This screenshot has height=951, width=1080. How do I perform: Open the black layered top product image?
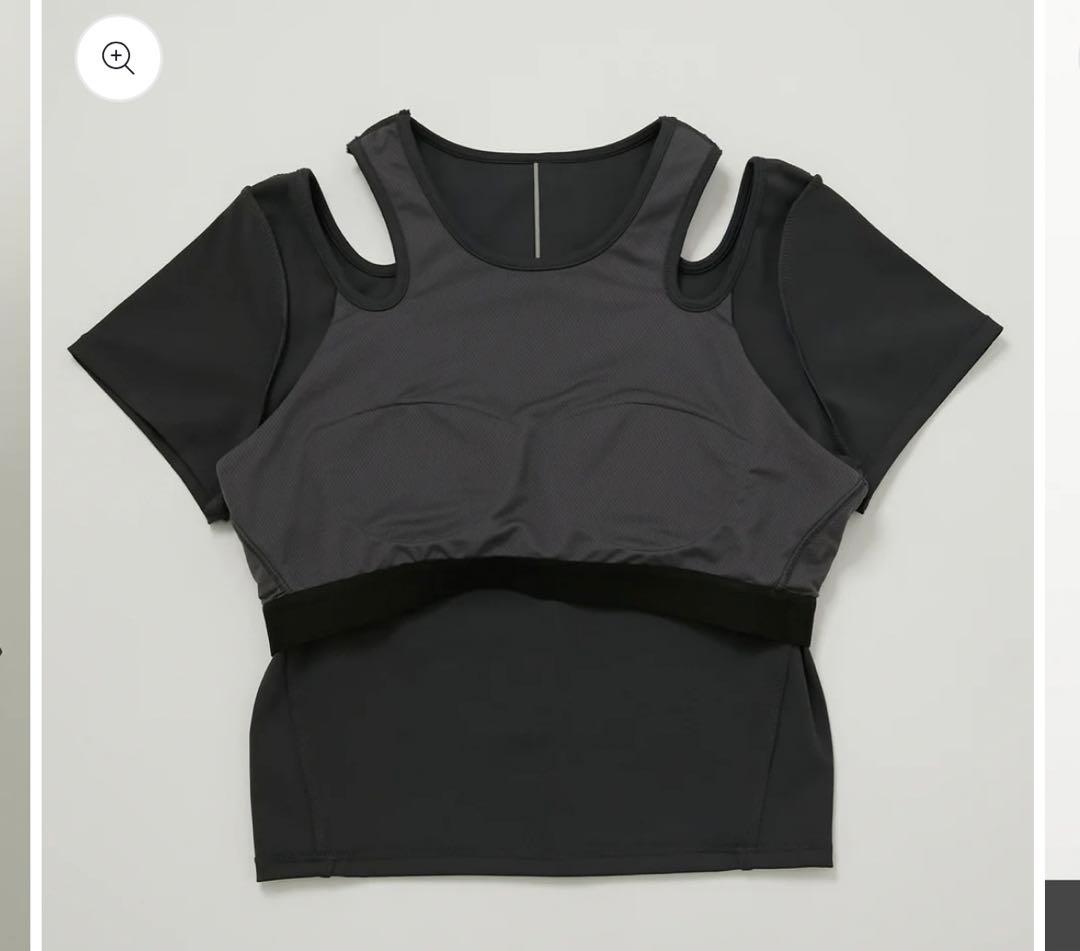[x=537, y=500]
